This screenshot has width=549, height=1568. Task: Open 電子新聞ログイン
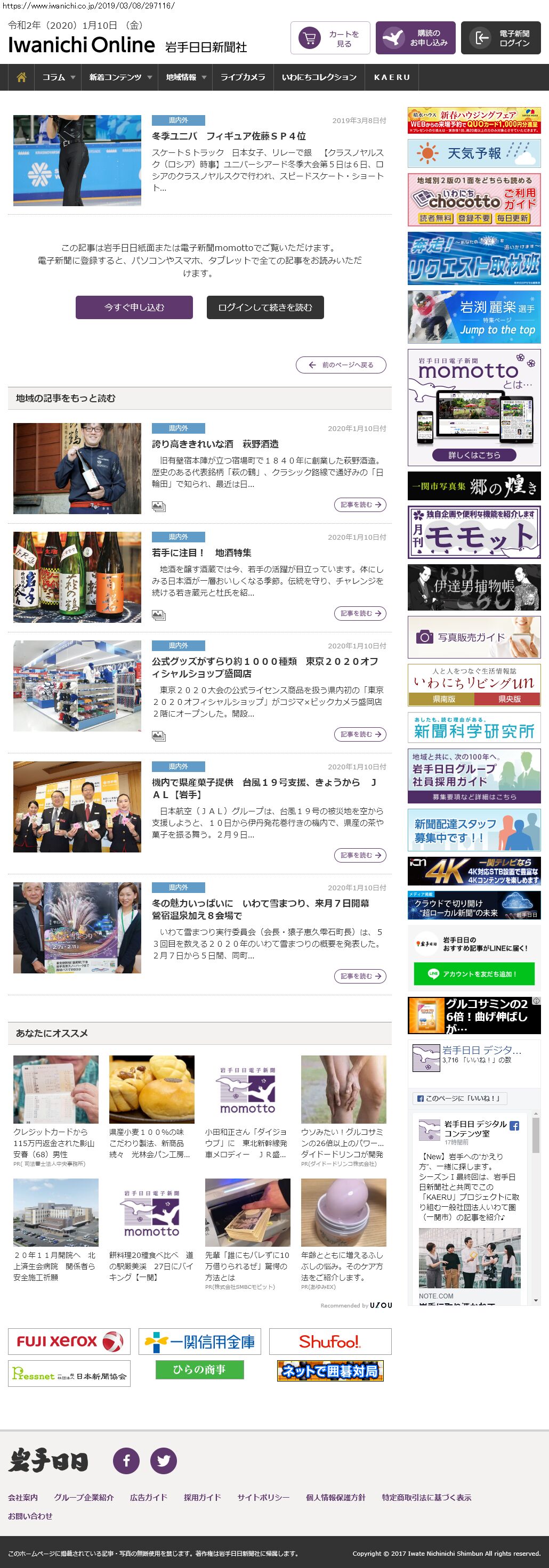tap(500, 38)
